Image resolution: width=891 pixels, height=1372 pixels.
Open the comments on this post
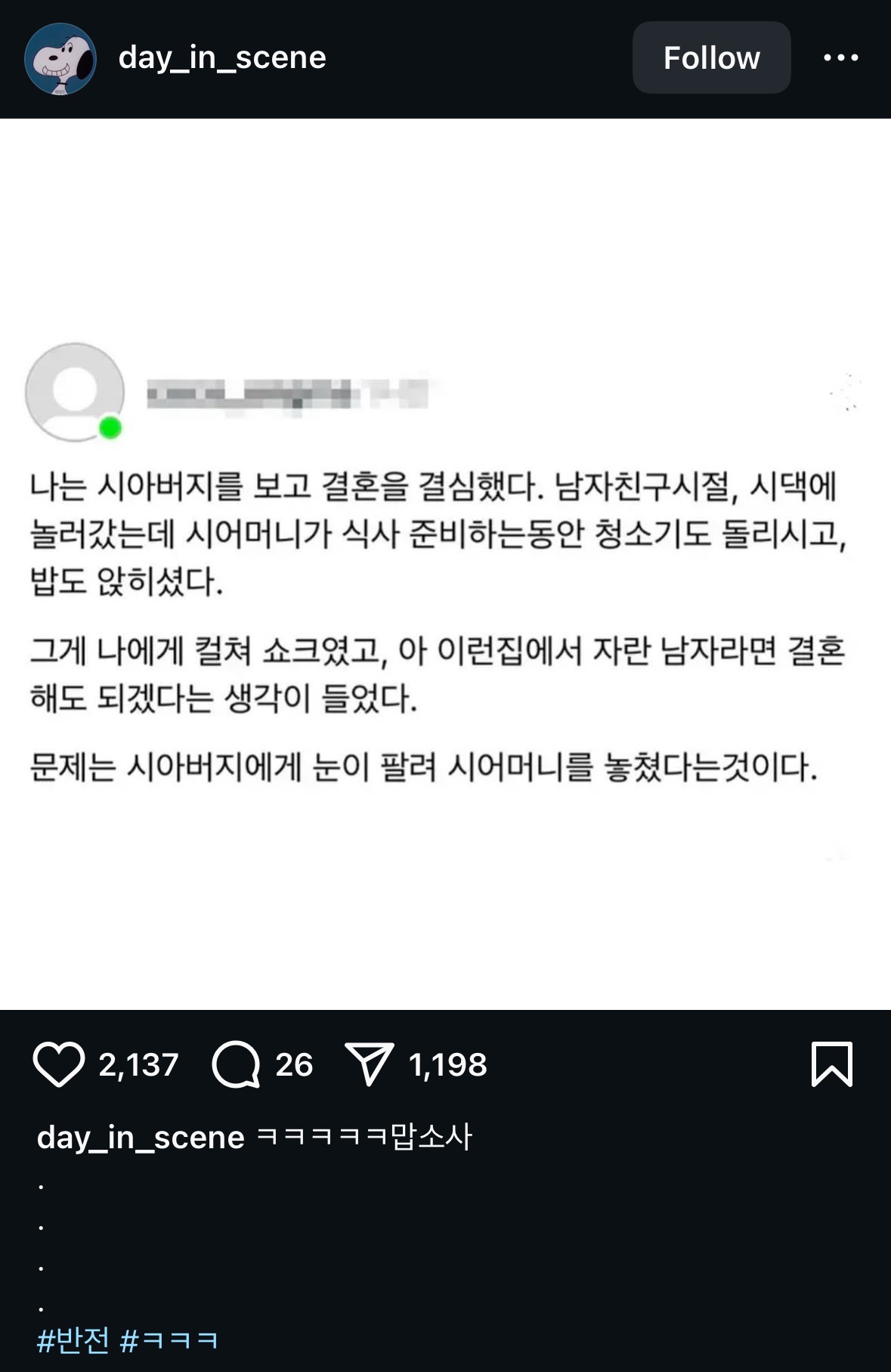click(x=237, y=1064)
